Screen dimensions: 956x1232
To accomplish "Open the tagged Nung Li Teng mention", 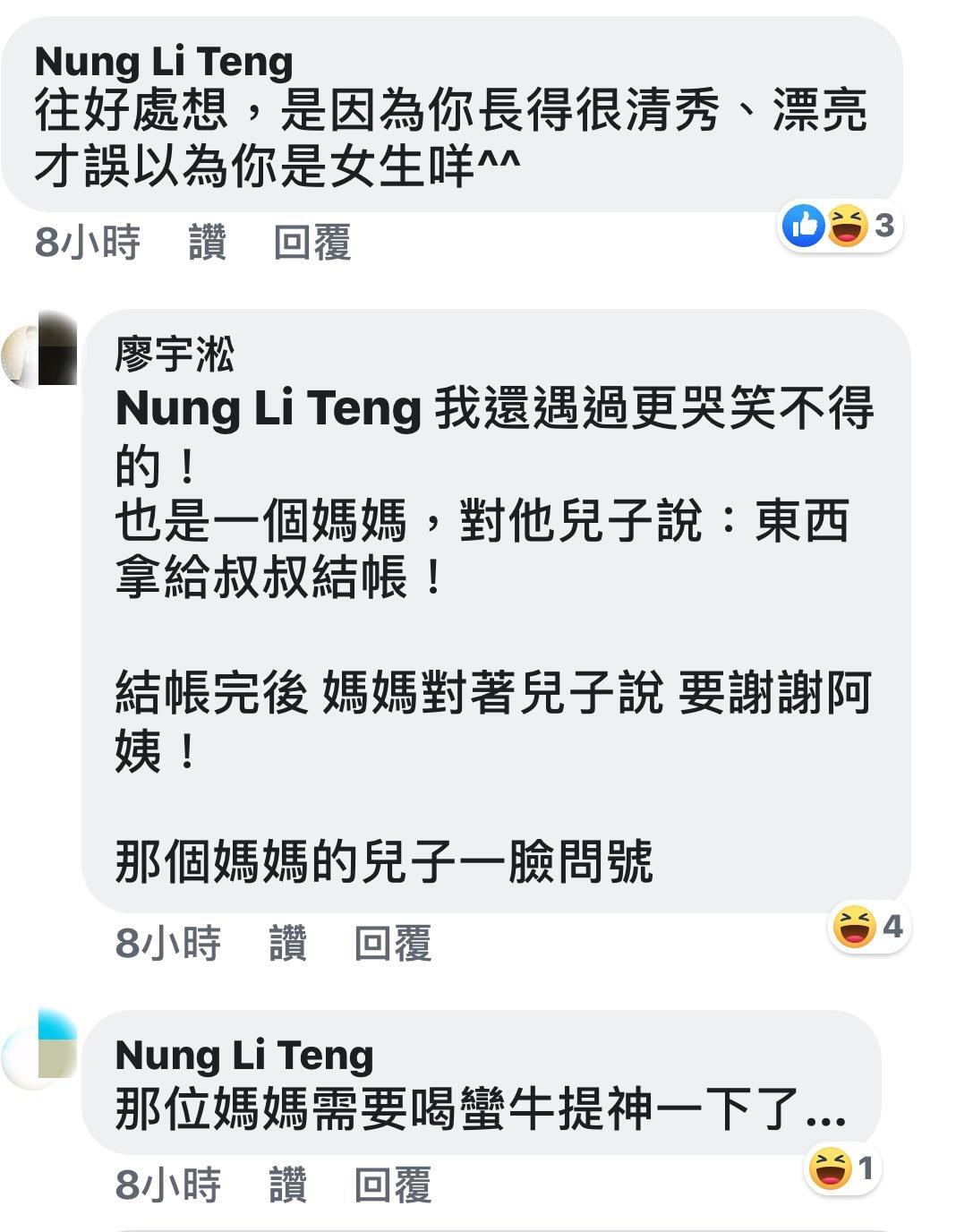I will 268,408.
